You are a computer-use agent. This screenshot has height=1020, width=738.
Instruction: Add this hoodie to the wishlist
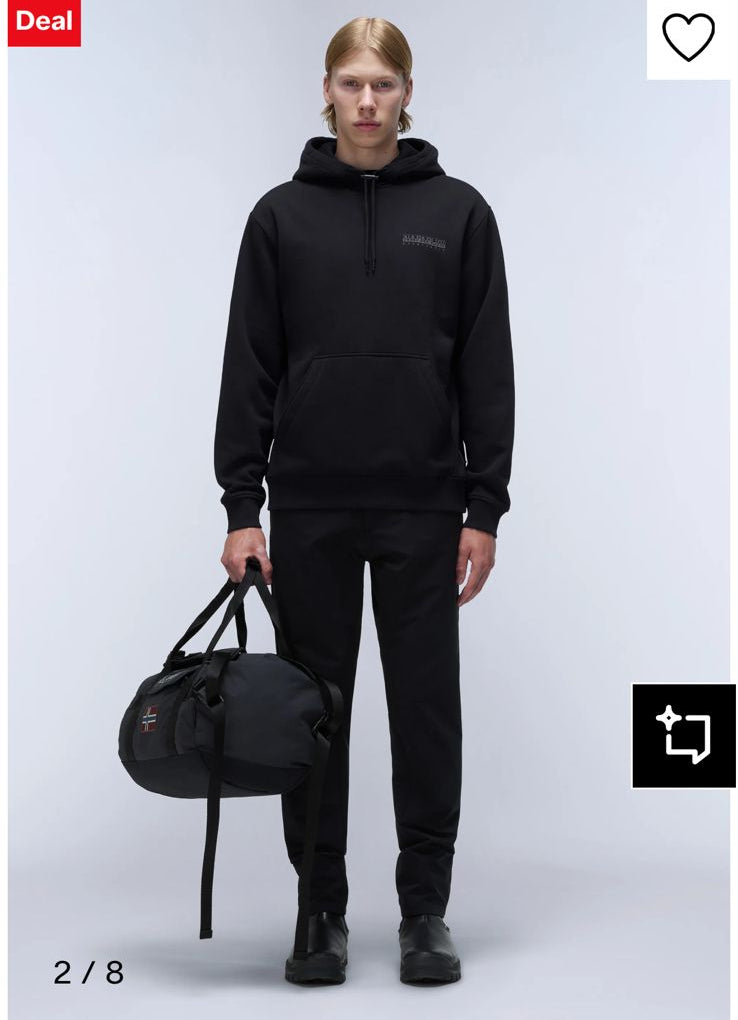pos(689,38)
